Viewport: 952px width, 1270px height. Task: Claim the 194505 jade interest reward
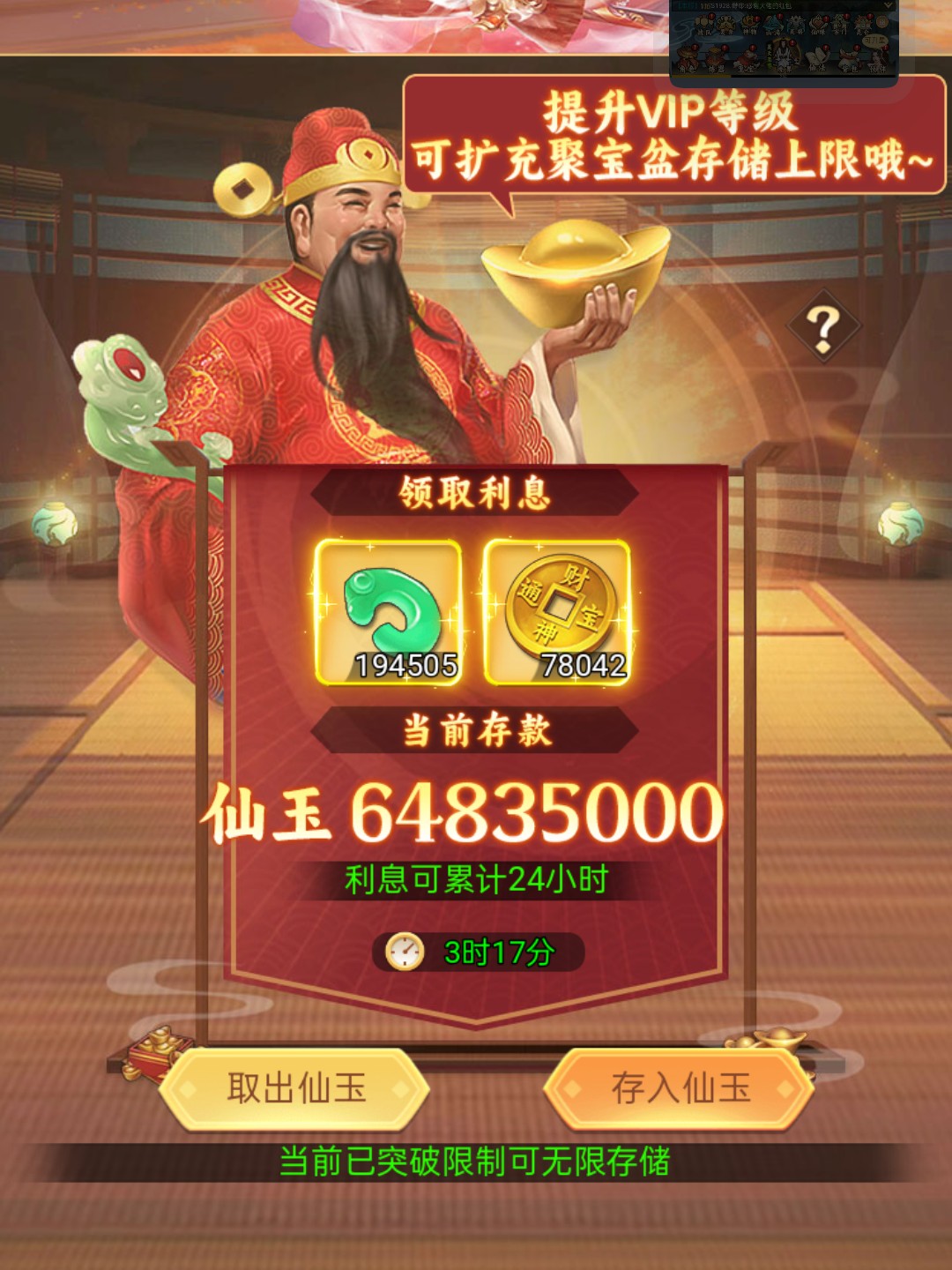(389, 613)
